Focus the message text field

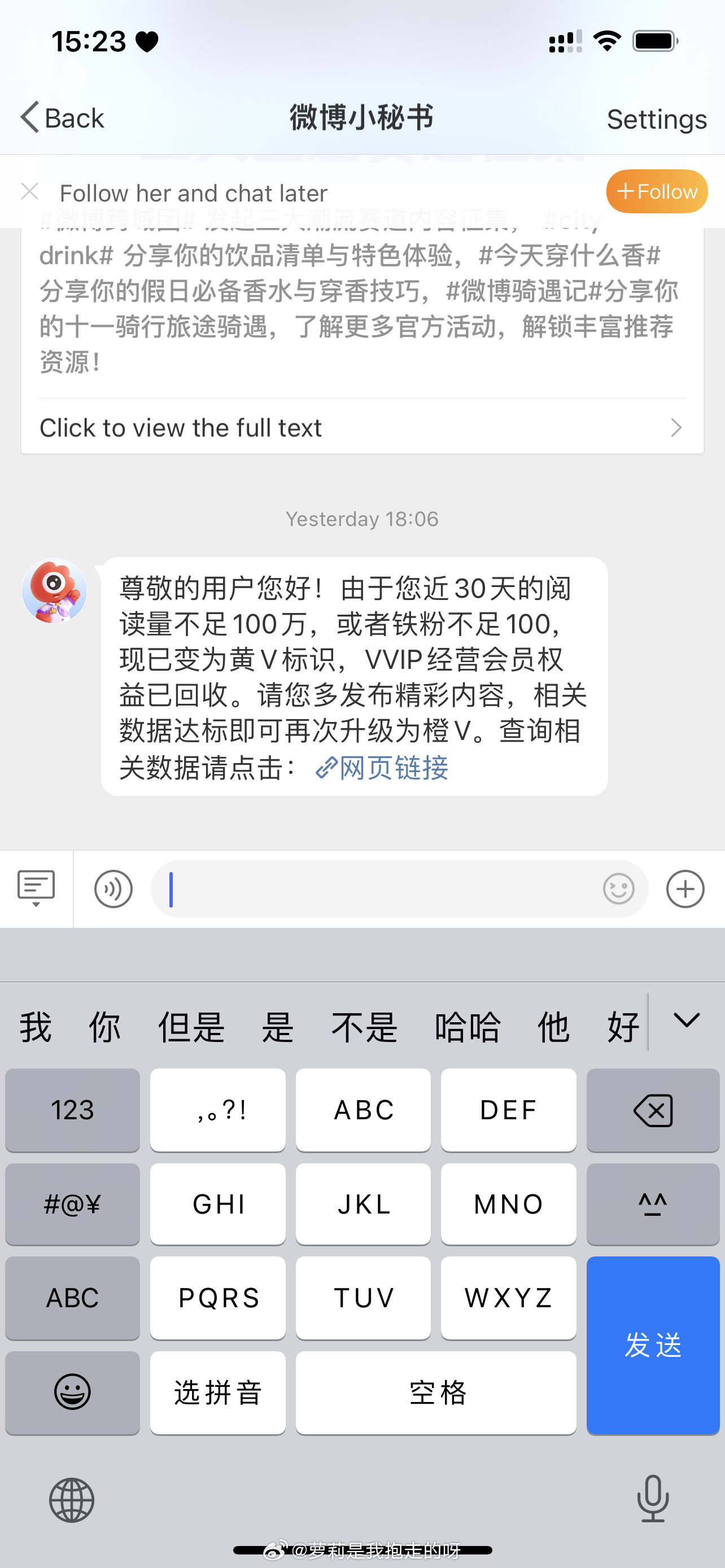tap(377, 888)
